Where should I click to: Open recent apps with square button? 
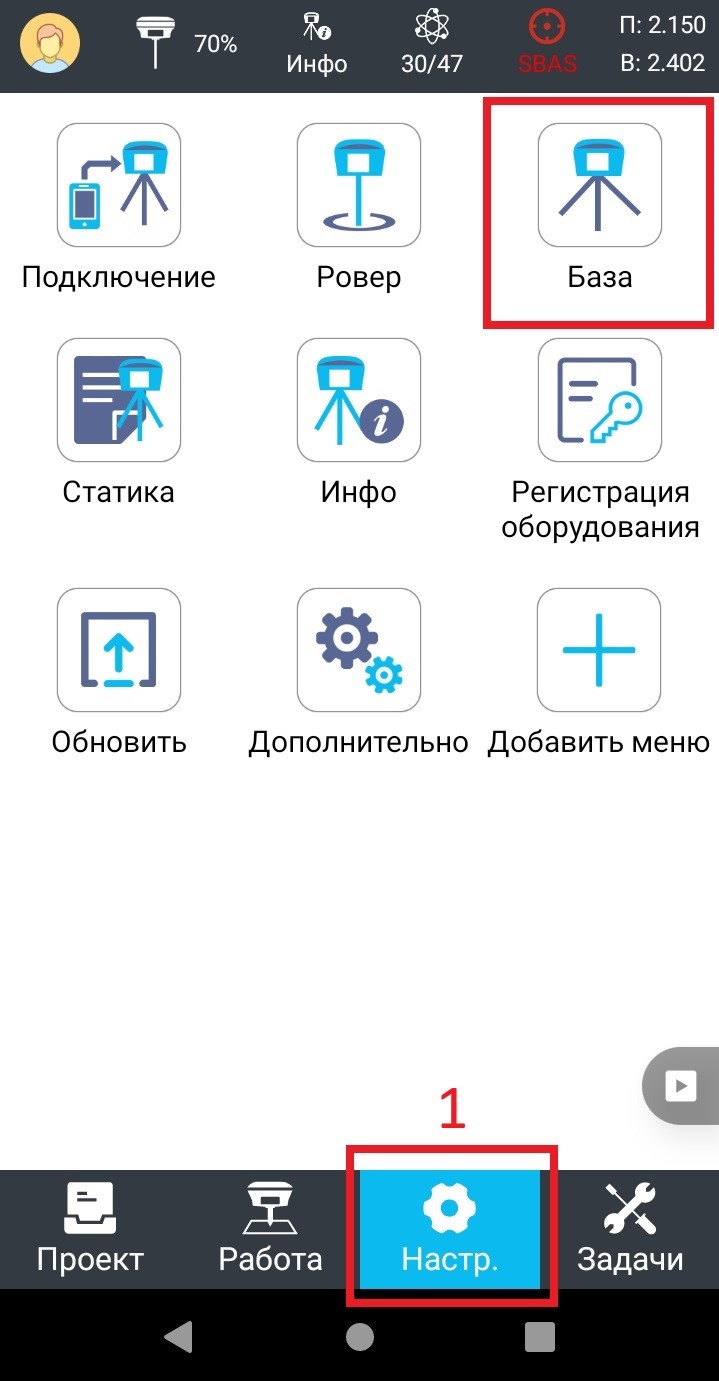539,1336
